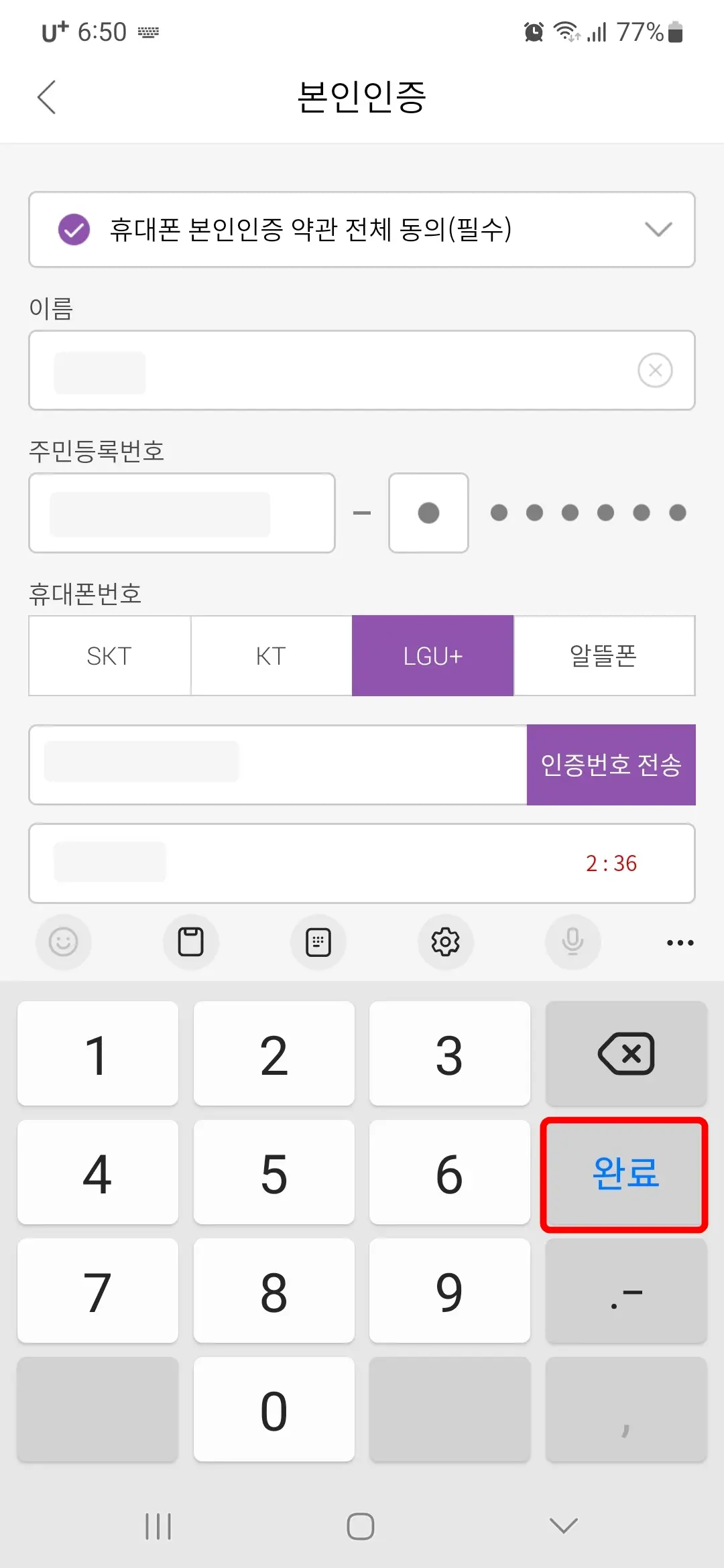The image size is (724, 1568).
Task: Click the 주민등록번호 front-digits input field
Action: coord(182,513)
